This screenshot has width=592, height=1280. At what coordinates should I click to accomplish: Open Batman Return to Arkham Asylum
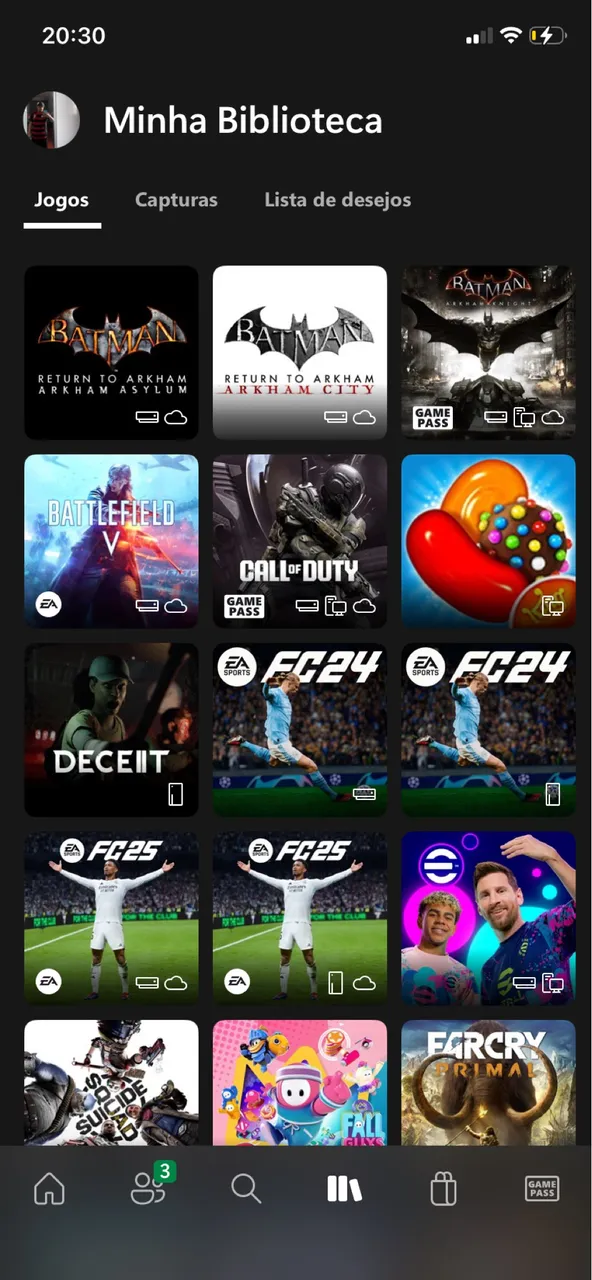click(111, 352)
